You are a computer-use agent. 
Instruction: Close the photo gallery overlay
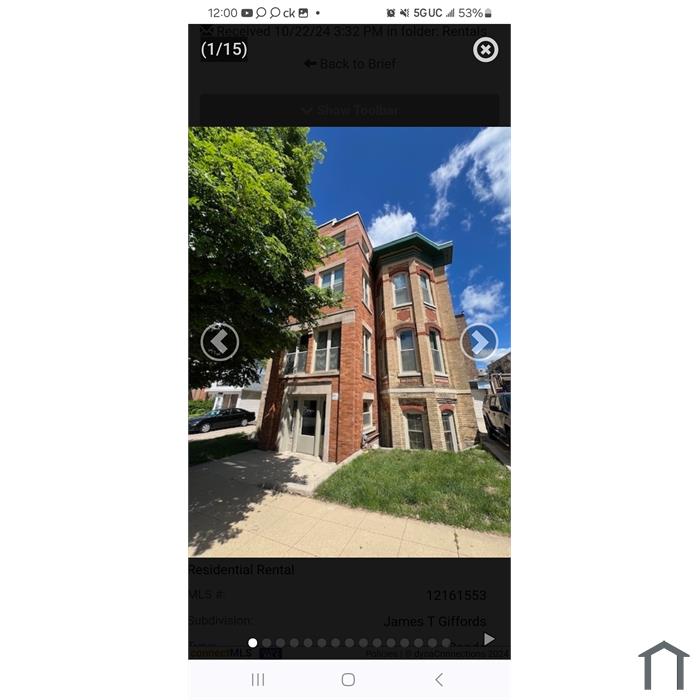485,50
